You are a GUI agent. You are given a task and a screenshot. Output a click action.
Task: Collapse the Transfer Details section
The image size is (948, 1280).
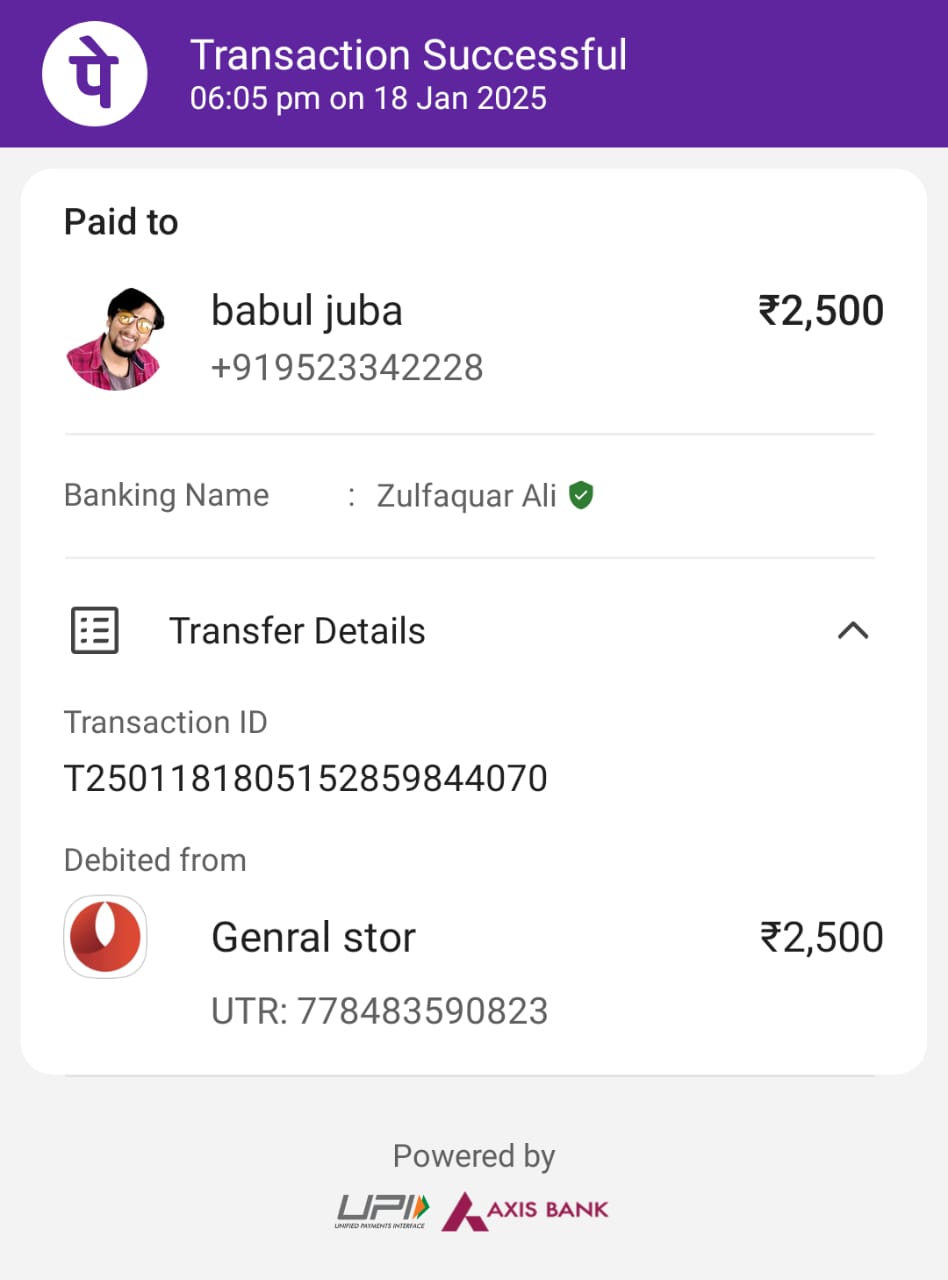(852, 631)
